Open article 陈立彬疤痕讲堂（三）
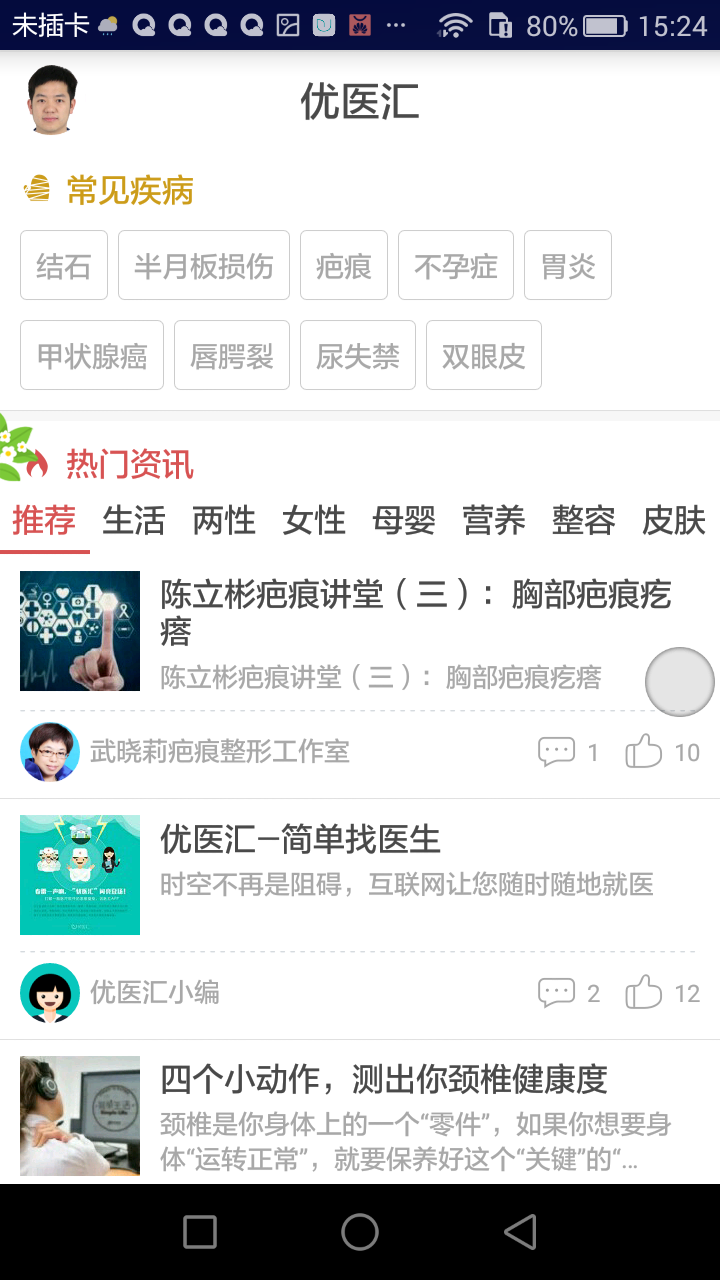The width and height of the screenshot is (720, 1280). click(400, 614)
